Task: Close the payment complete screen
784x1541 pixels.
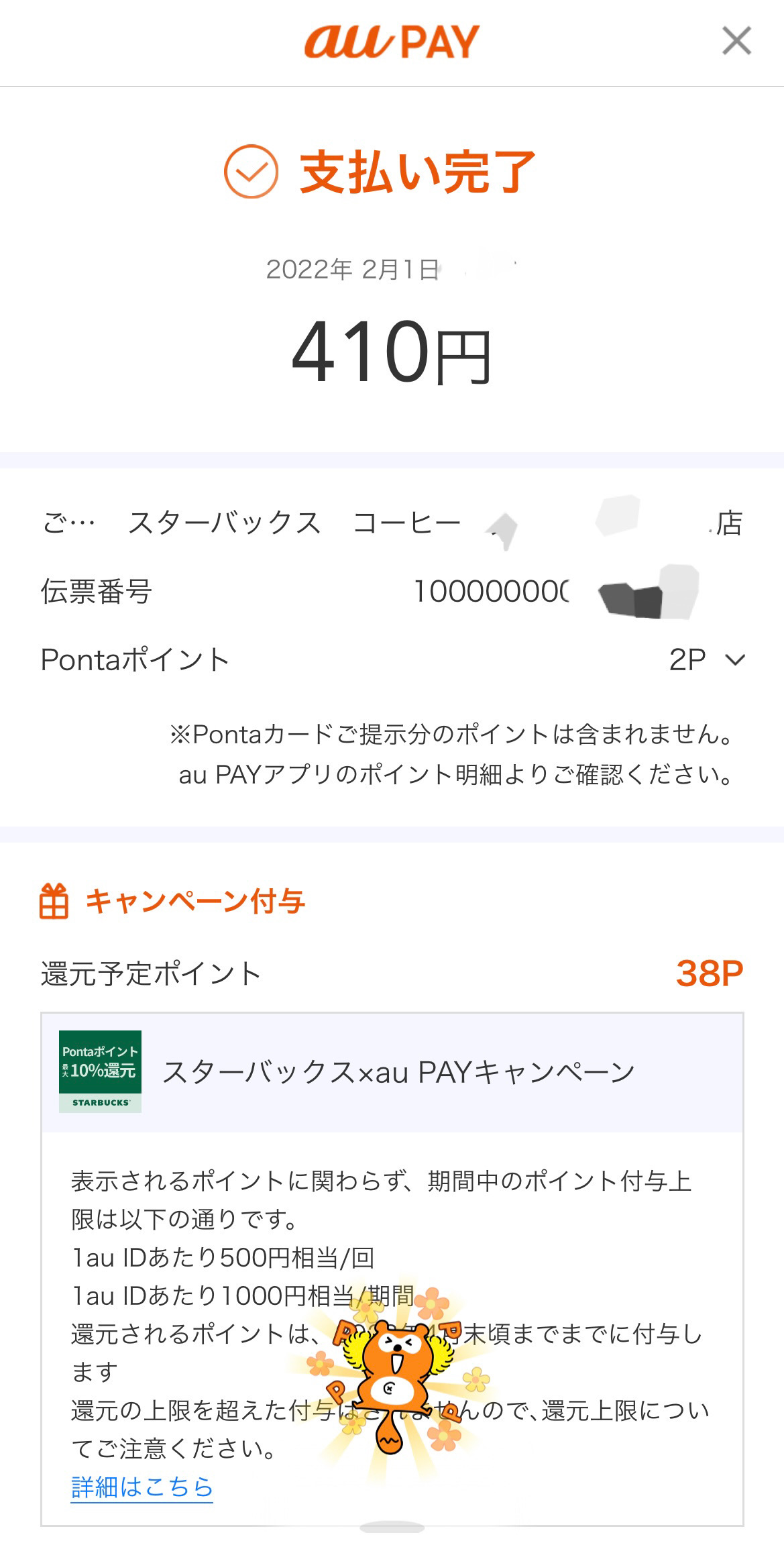Action: tap(736, 41)
